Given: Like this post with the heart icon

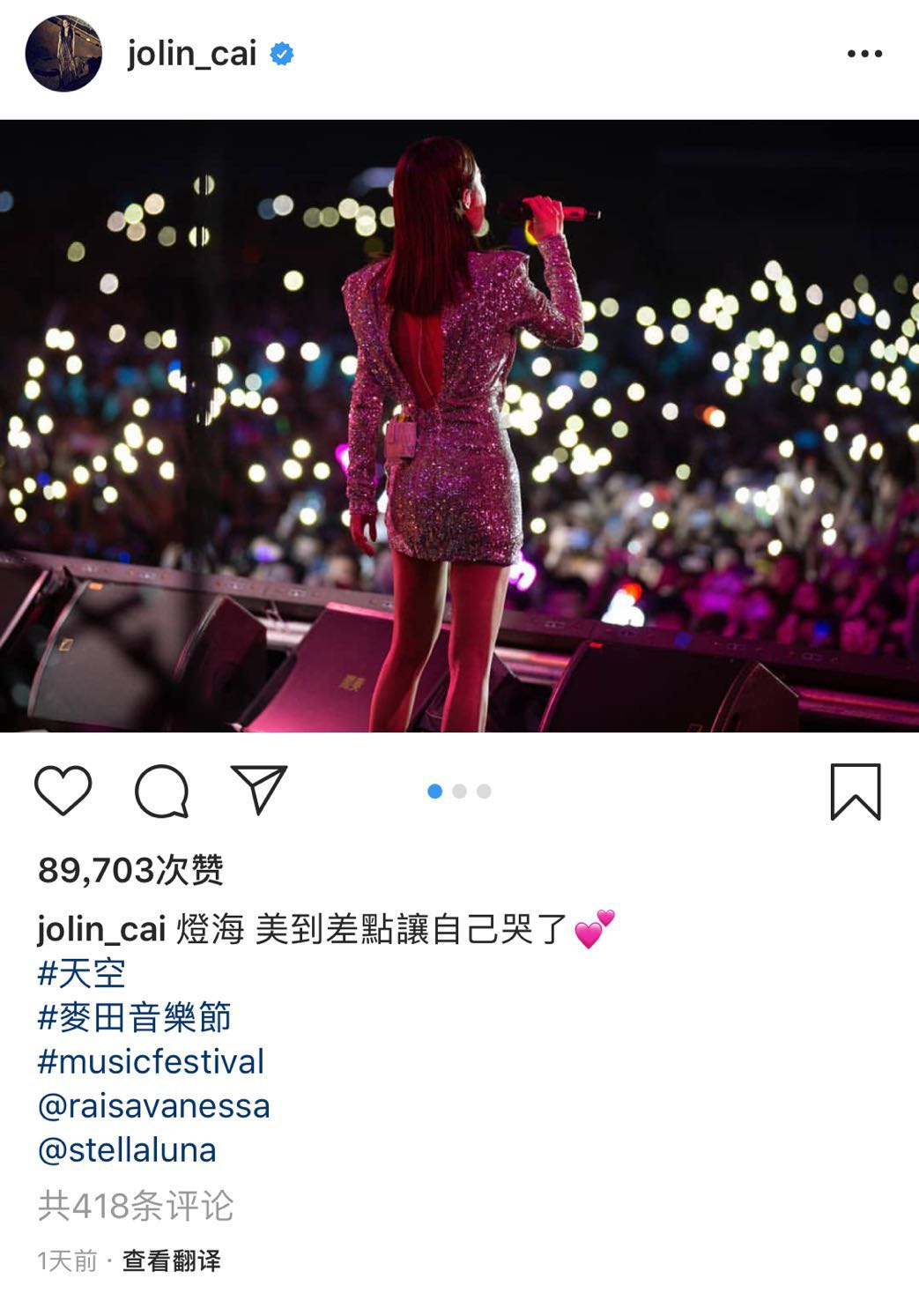Looking at the screenshot, I should click(63, 790).
